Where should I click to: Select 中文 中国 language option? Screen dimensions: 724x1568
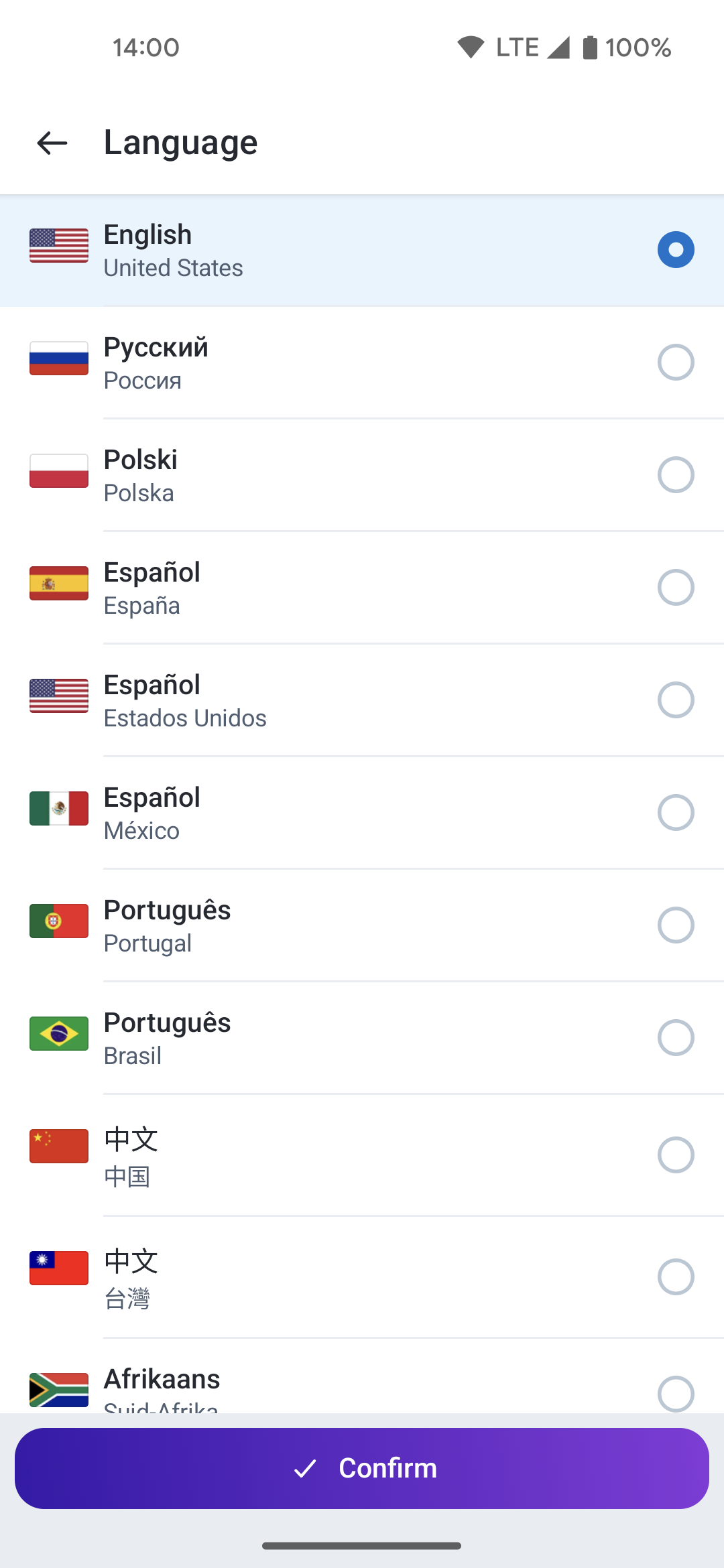click(362, 1155)
